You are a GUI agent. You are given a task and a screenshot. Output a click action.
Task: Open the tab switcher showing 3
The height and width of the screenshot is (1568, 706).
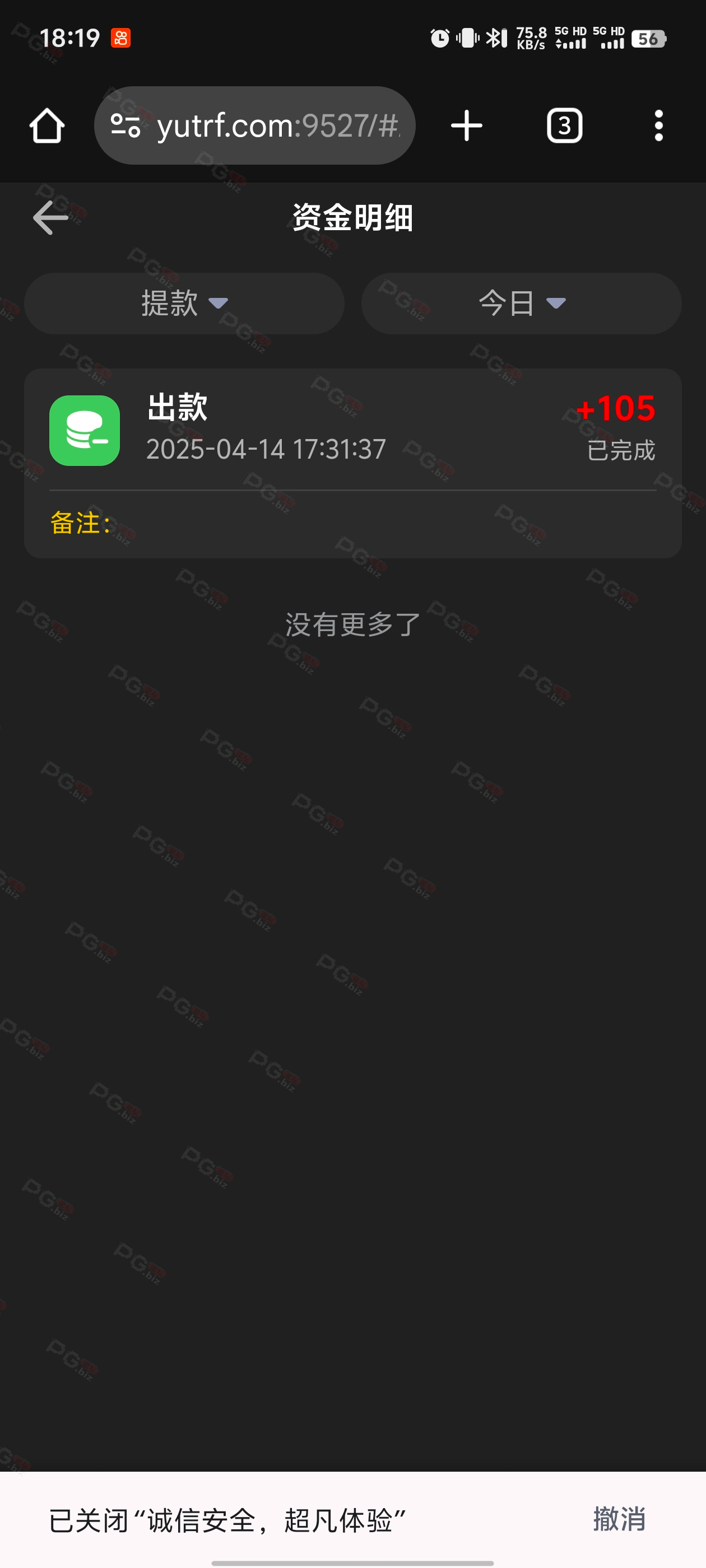[x=564, y=126]
